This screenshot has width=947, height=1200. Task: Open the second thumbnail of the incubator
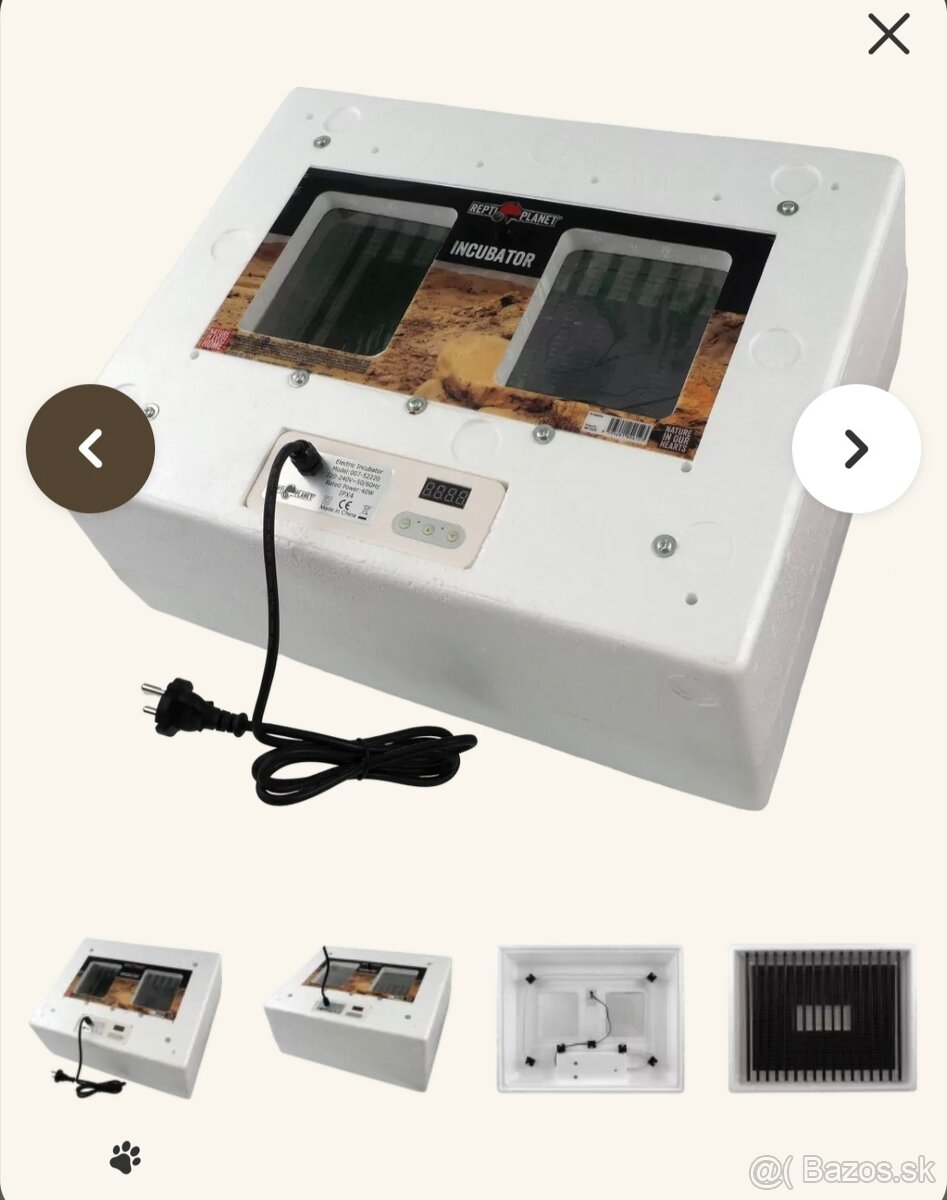[x=357, y=1018]
